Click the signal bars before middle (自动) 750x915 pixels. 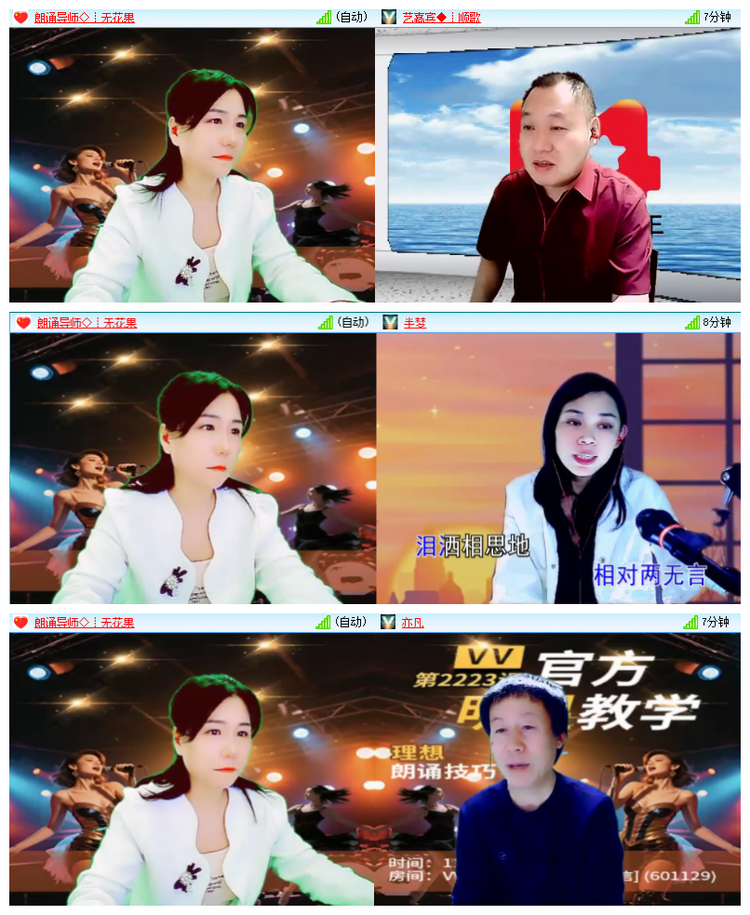coord(323,320)
